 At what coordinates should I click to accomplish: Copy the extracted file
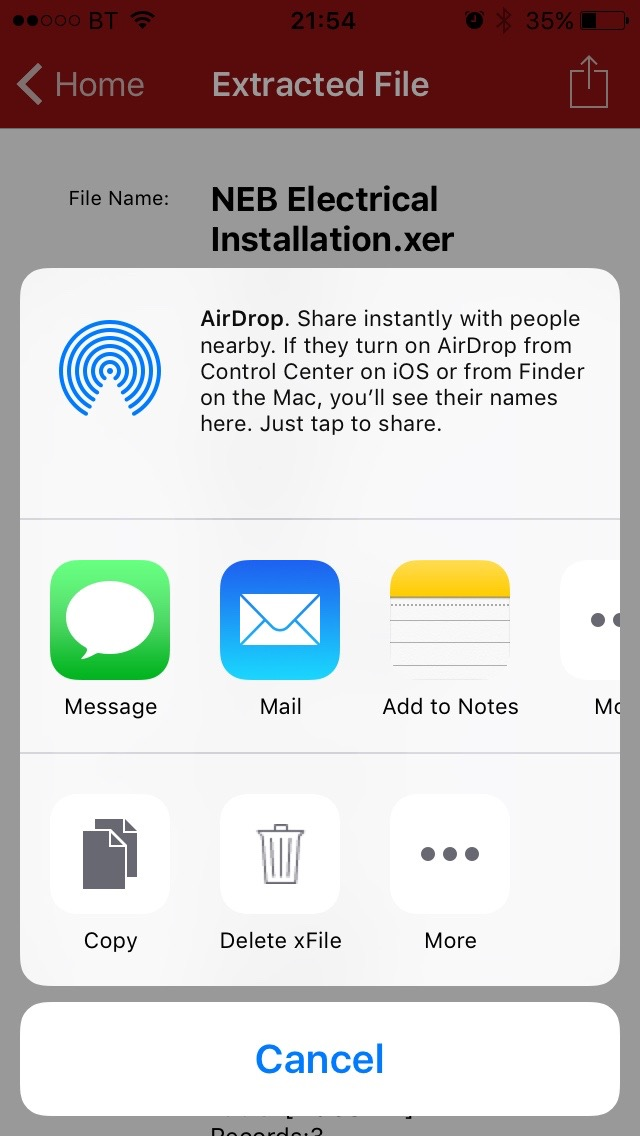tap(110, 854)
